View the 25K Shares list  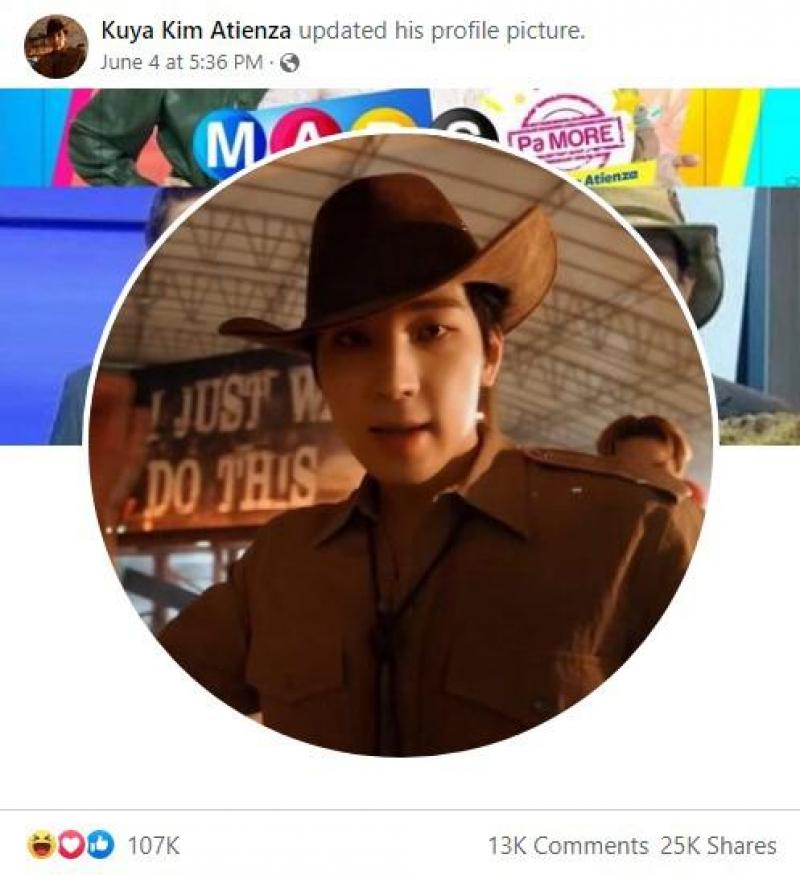[x=718, y=846]
